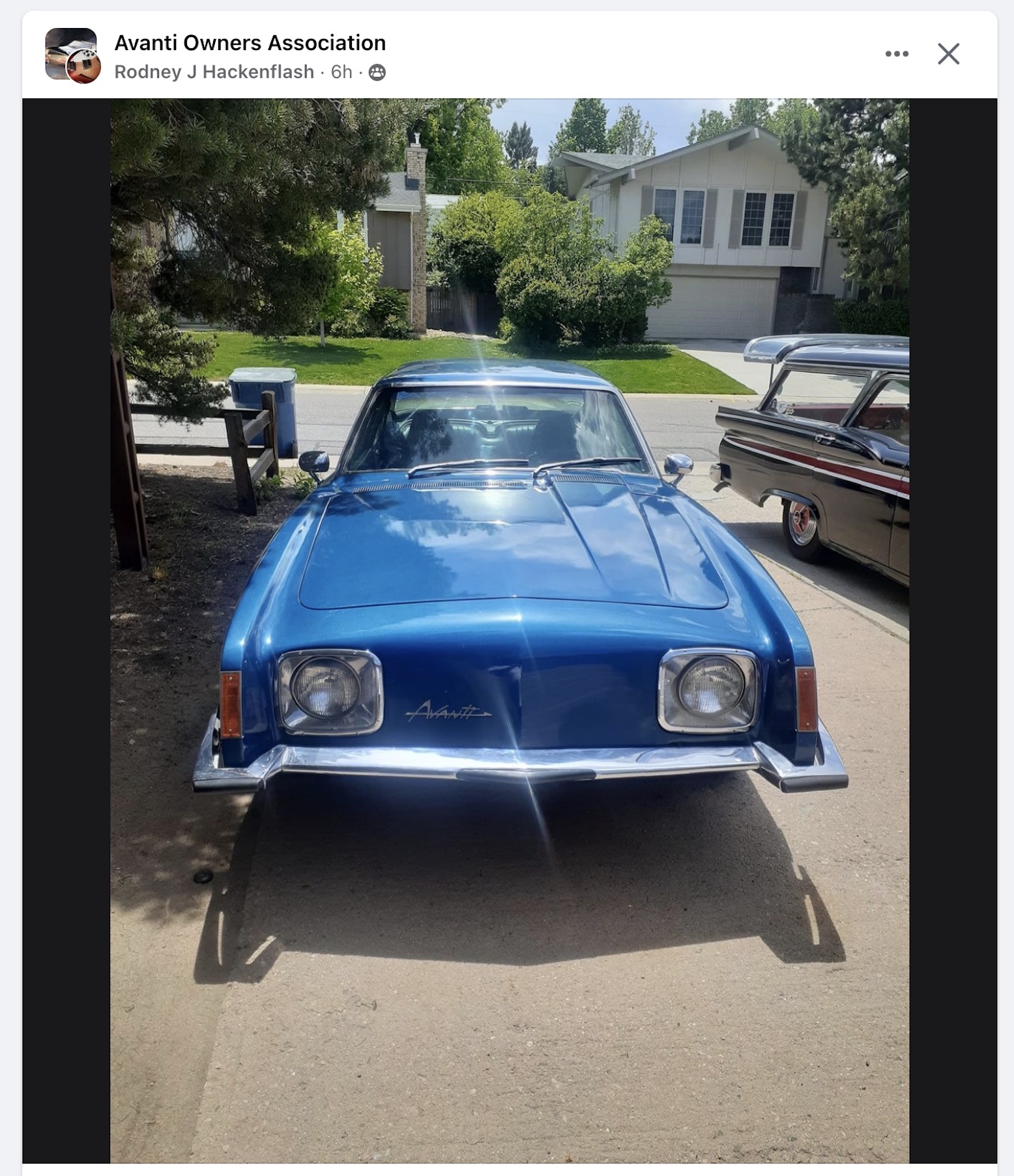This screenshot has height=1176, width=1014.
Task: Open the three-dot post options menu
Action: (897, 54)
